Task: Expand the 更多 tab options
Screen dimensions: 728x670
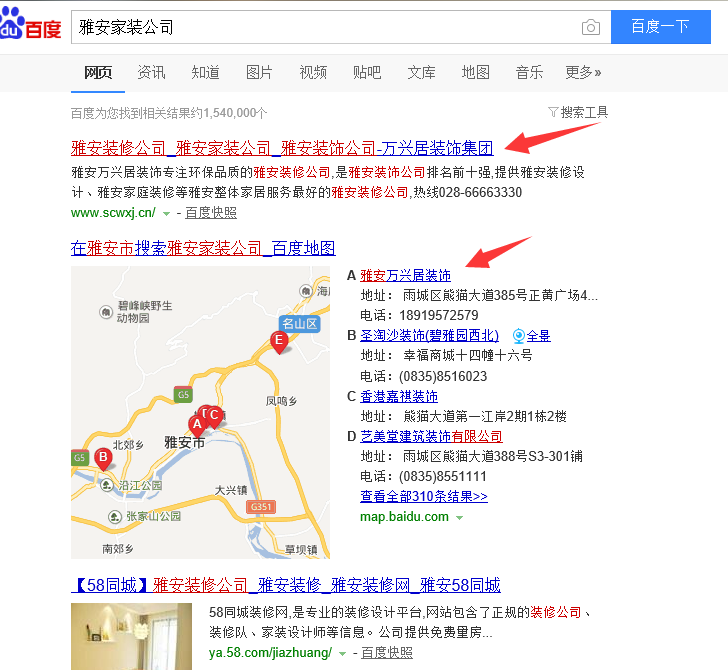Action: pos(583,72)
